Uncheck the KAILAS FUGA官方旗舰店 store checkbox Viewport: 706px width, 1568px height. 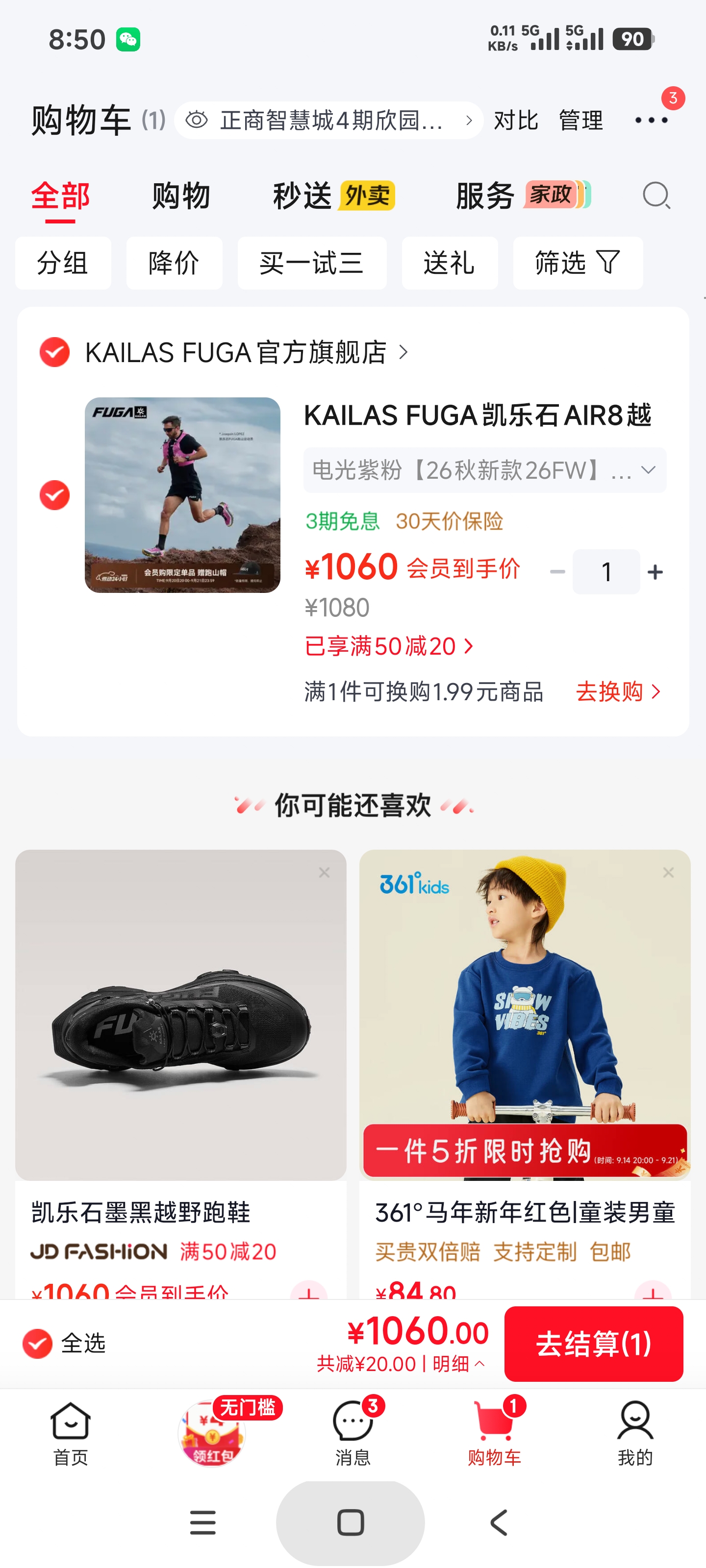pos(54,352)
